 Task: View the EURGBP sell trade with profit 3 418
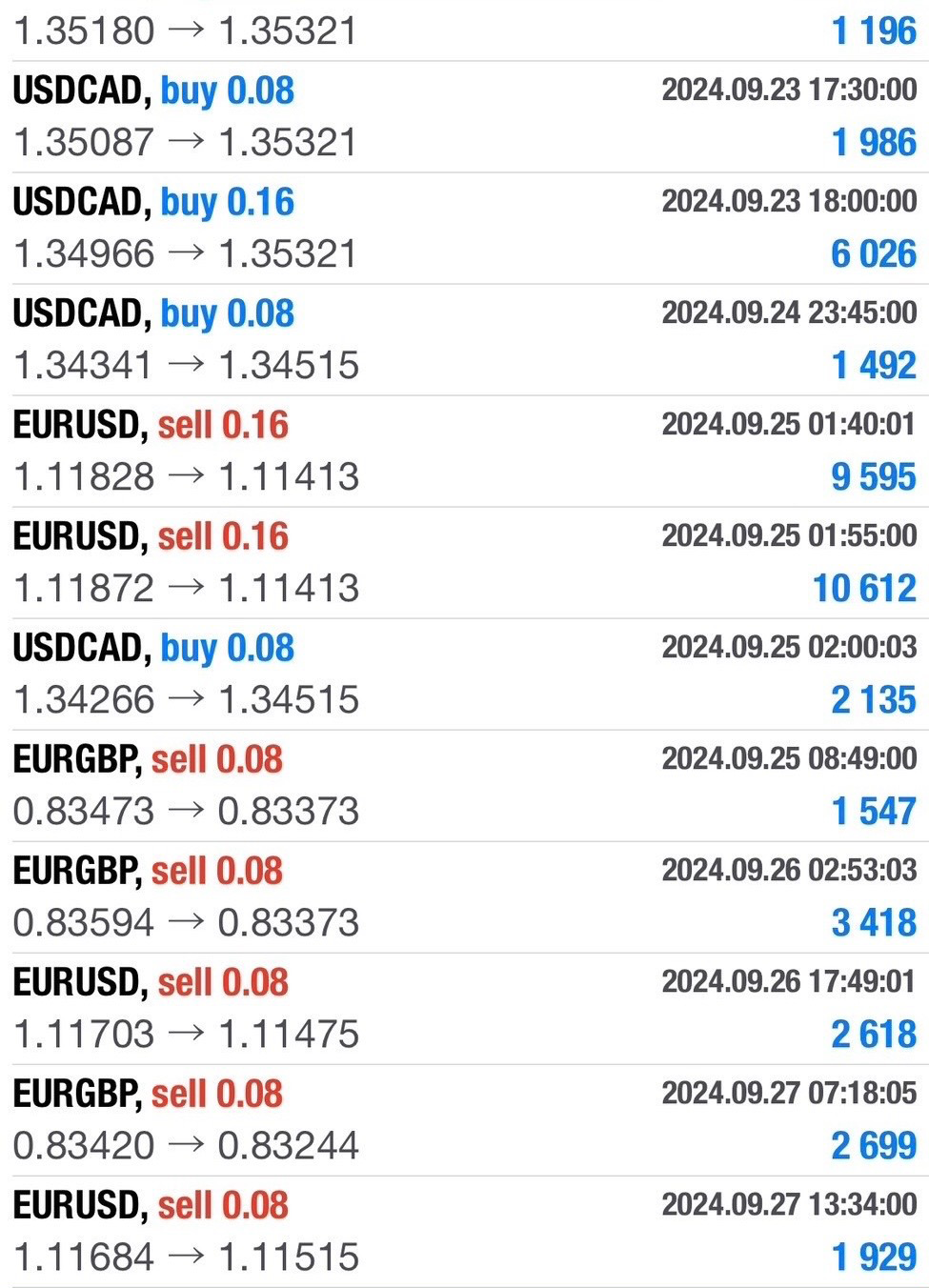coord(464,897)
